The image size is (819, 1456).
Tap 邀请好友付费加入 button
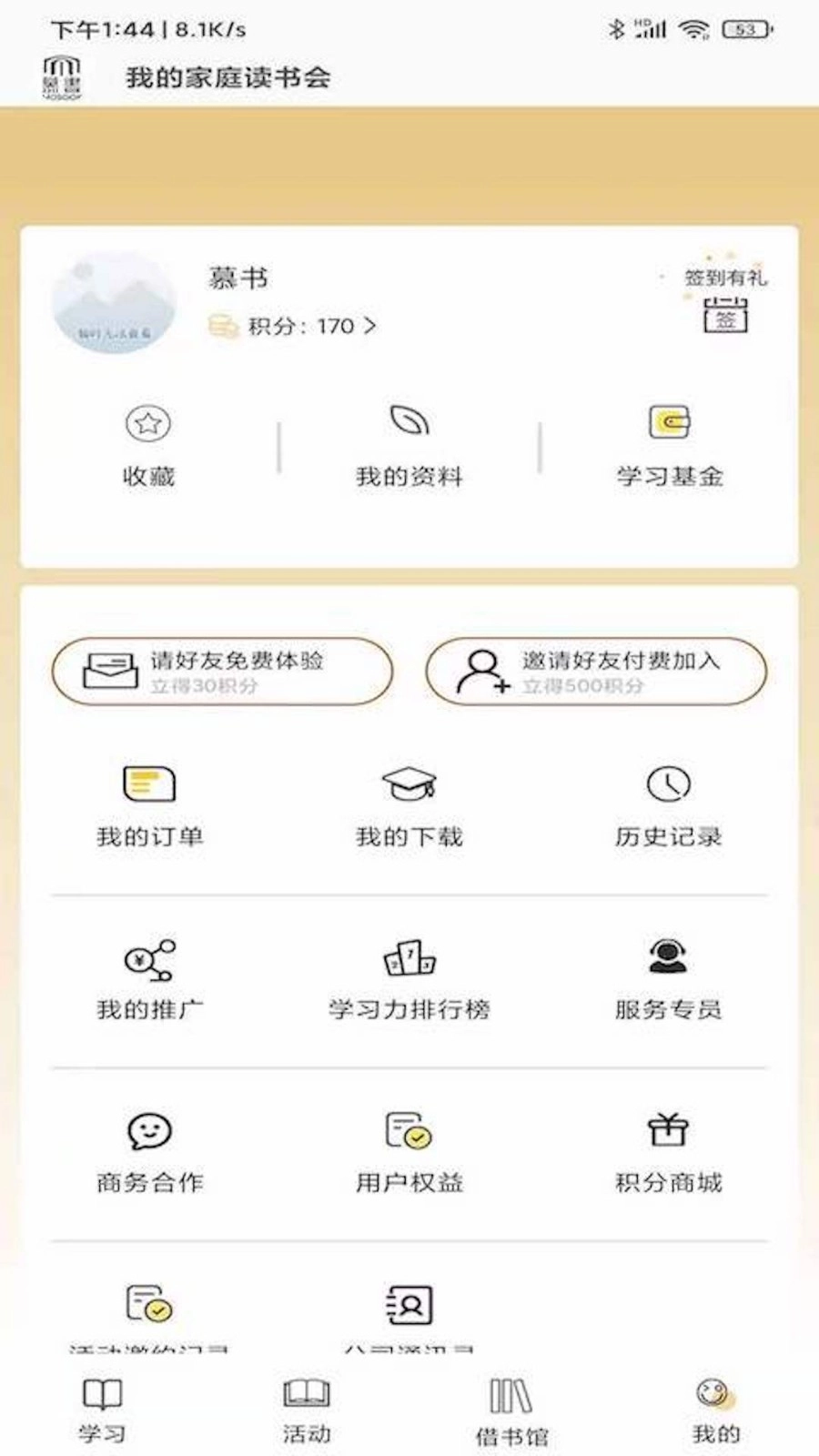tap(596, 672)
